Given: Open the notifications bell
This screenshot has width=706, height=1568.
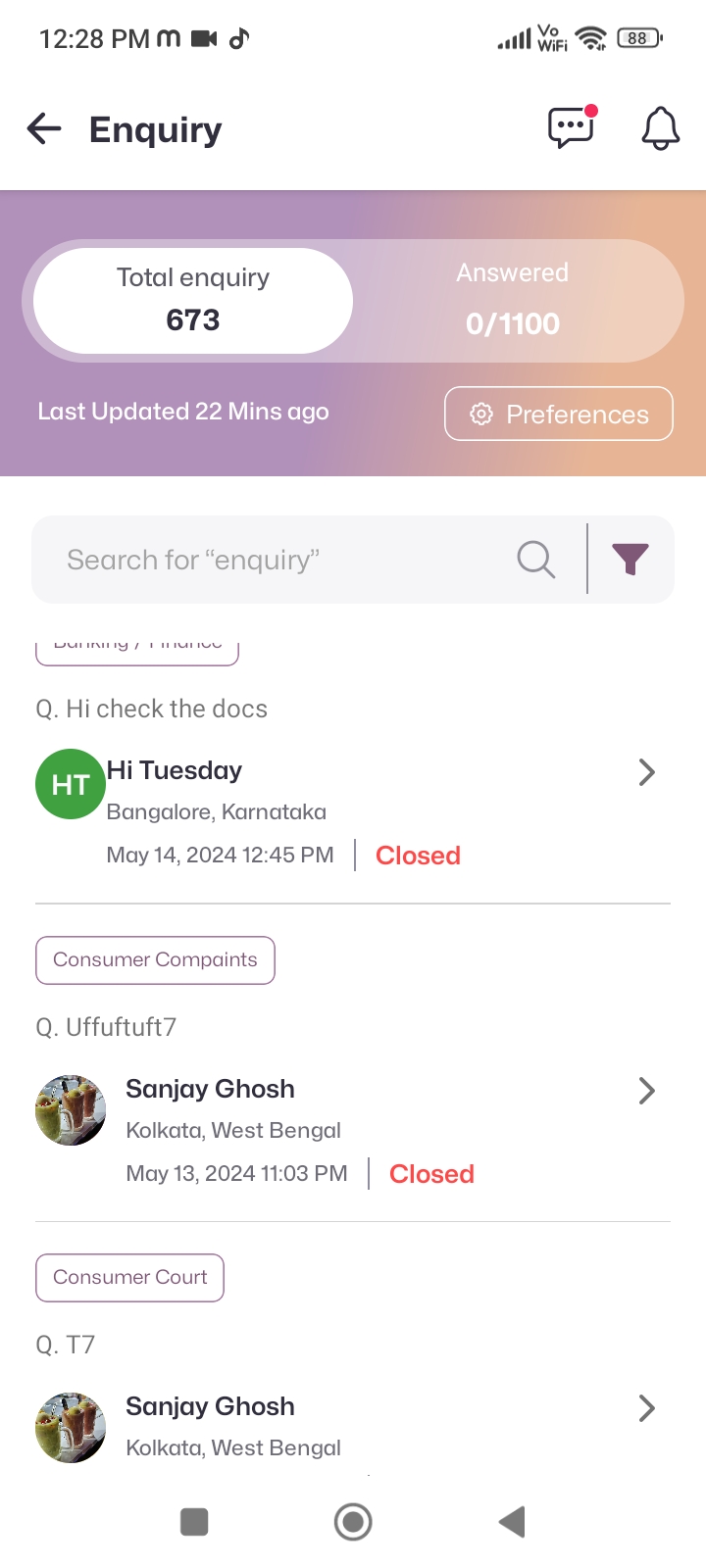Looking at the screenshot, I should coord(660,128).
